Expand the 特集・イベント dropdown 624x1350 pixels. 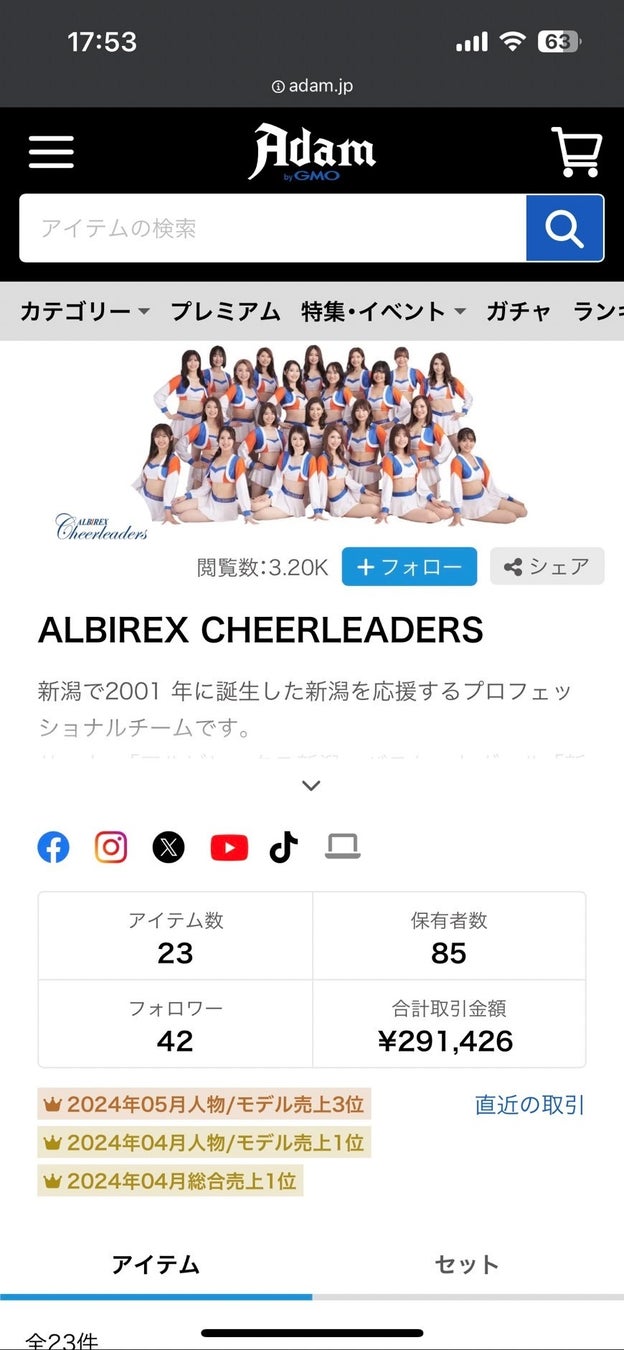coord(383,311)
